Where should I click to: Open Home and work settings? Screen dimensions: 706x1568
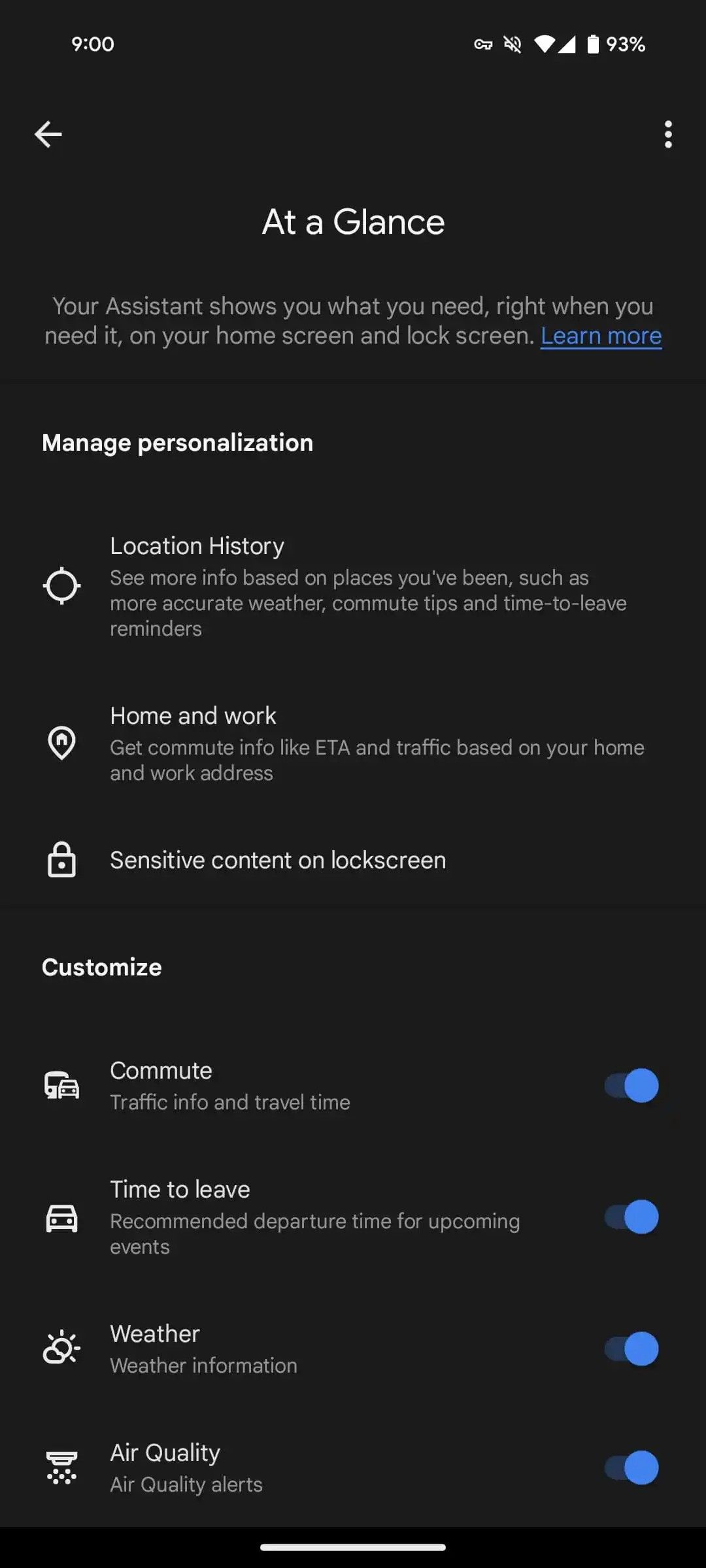coord(353,742)
